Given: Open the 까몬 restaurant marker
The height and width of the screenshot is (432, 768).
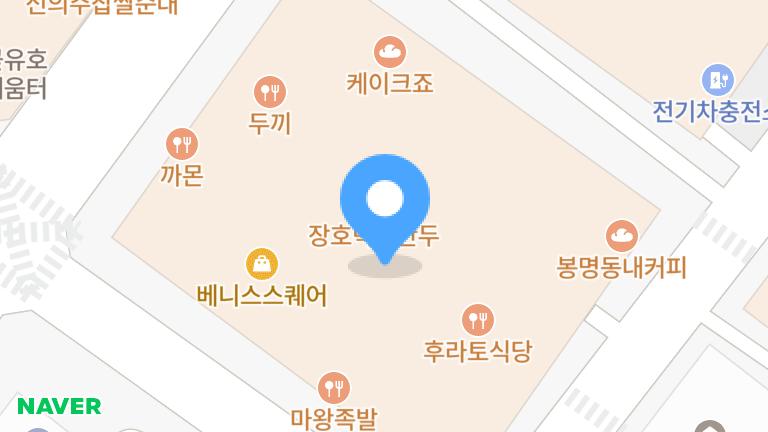Looking at the screenshot, I should (x=182, y=144).
